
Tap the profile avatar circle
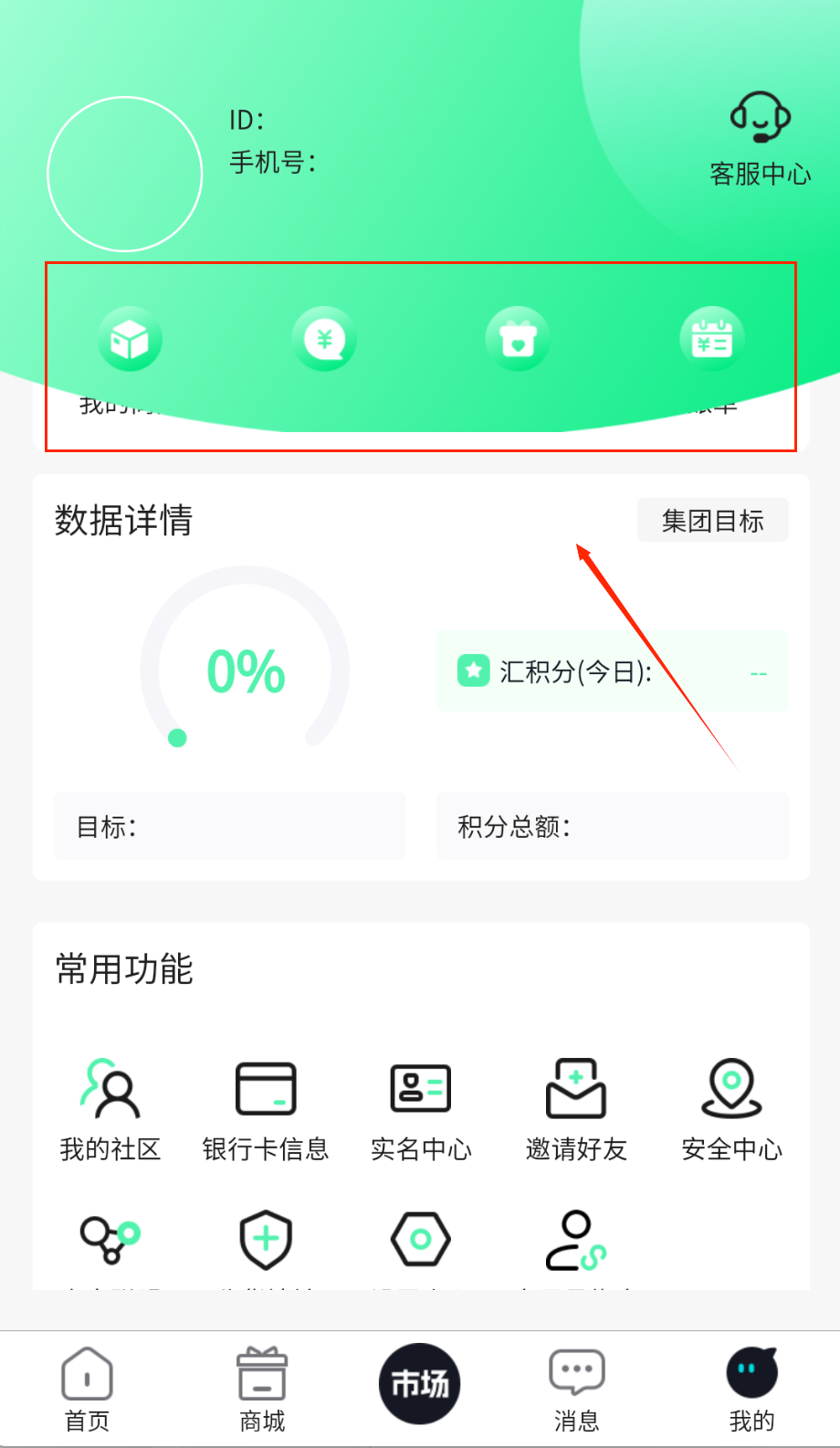(125, 174)
